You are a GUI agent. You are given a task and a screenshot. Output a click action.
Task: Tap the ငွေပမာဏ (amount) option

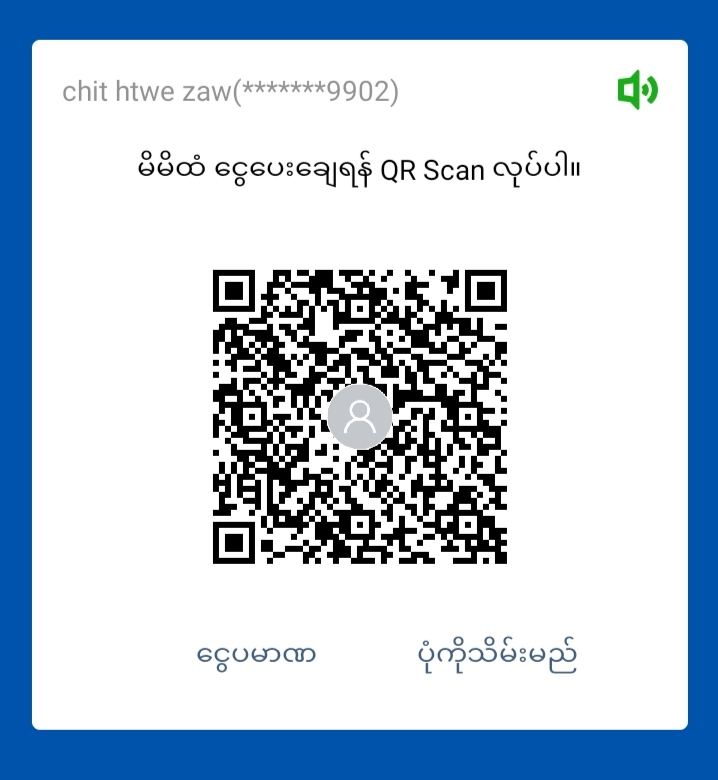pyautogui.click(x=257, y=656)
